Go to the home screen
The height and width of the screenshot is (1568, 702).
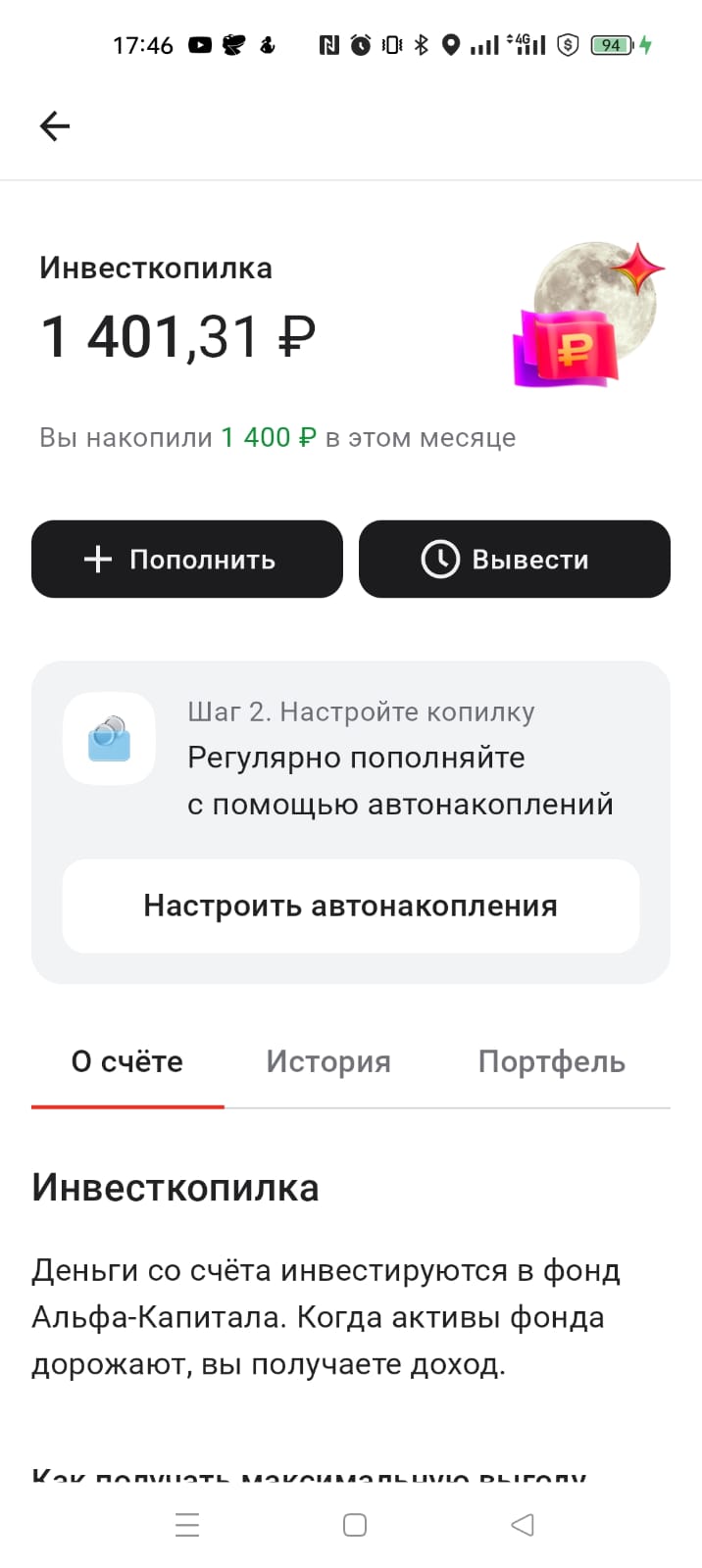[x=355, y=1525]
